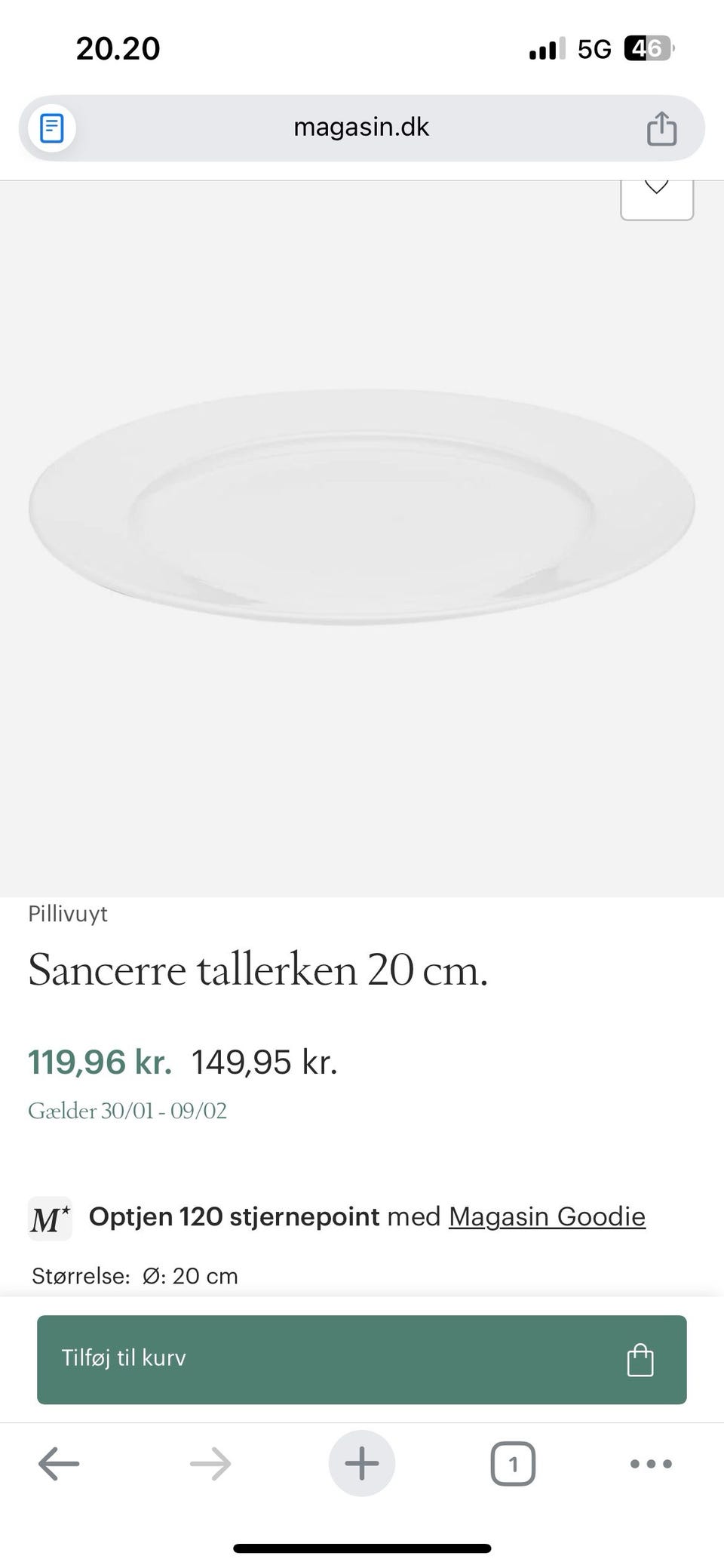The image size is (724, 1568).
Task: Tap the address bar showing magasin.dk
Action: (x=362, y=126)
